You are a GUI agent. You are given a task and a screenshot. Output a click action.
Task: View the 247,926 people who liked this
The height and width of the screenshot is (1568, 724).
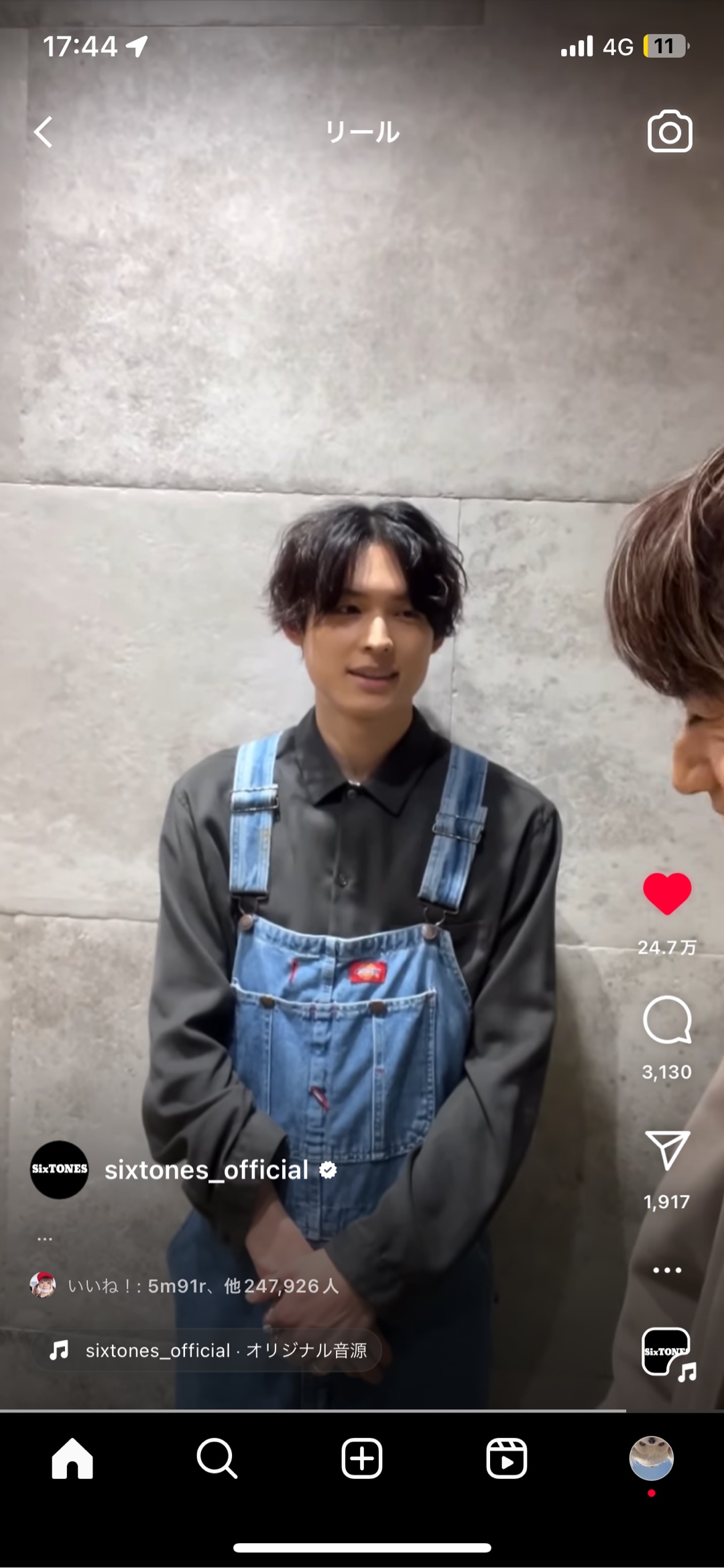280,1286
